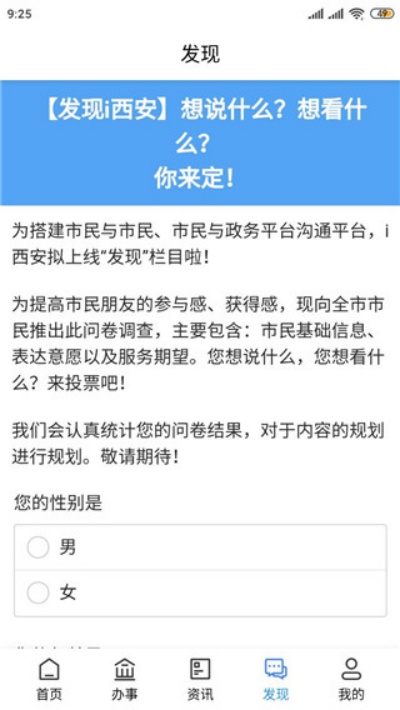The height and width of the screenshot is (710, 400).
Task: Switch to the 首页 tab
Action: (x=49, y=679)
